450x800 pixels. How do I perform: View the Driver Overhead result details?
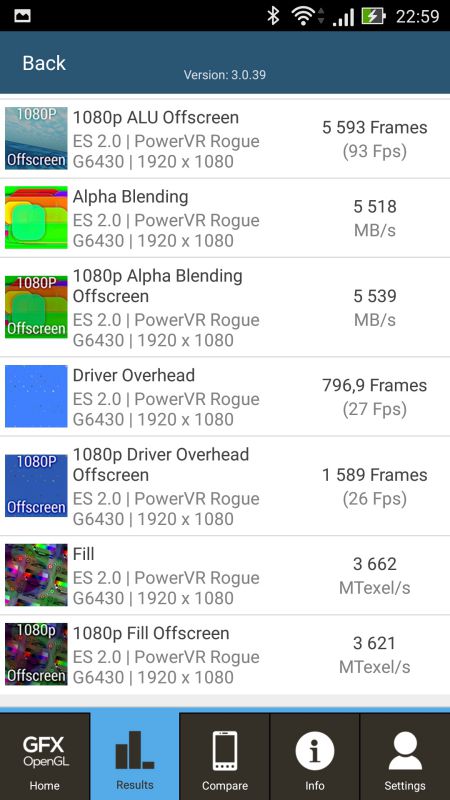[225, 396]
